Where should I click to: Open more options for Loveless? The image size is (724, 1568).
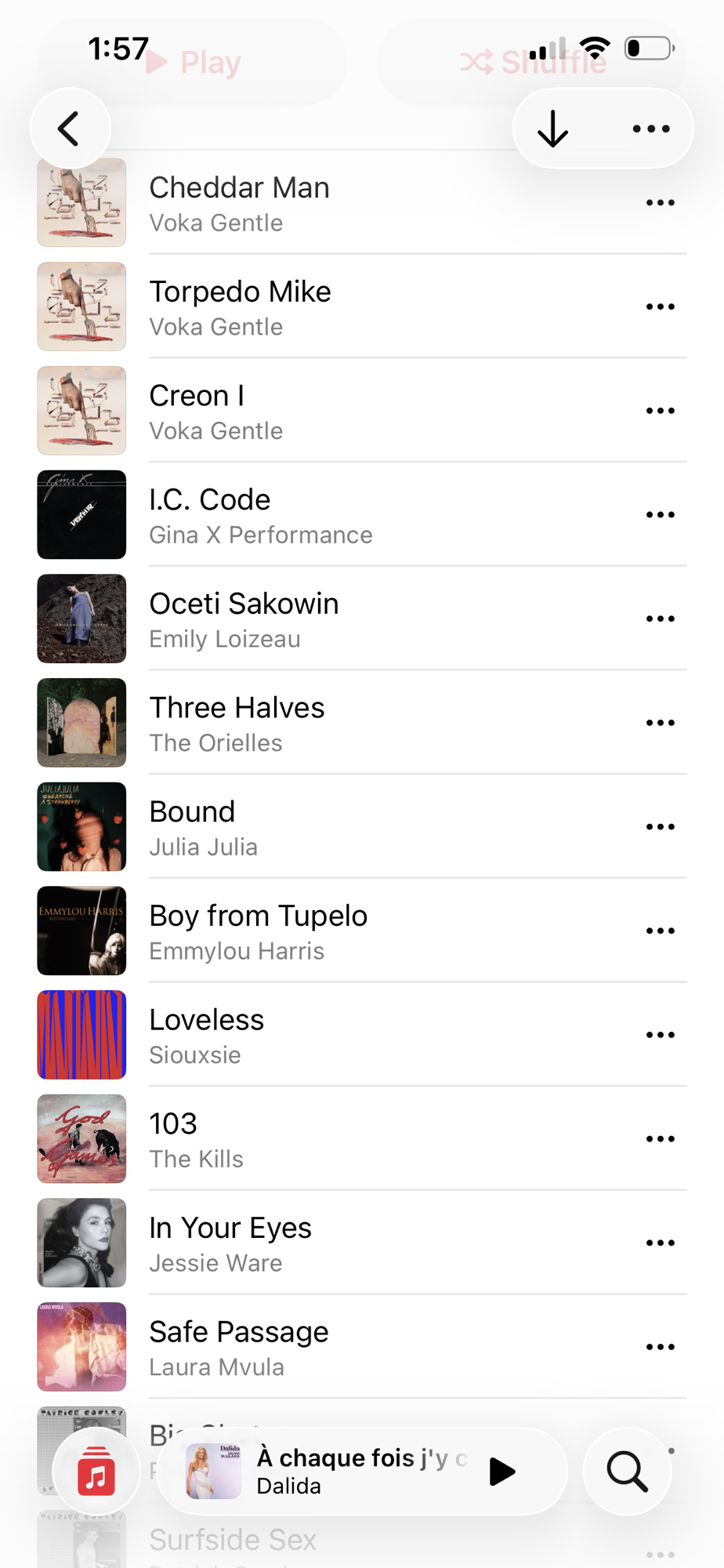(x=660, y=1035)
